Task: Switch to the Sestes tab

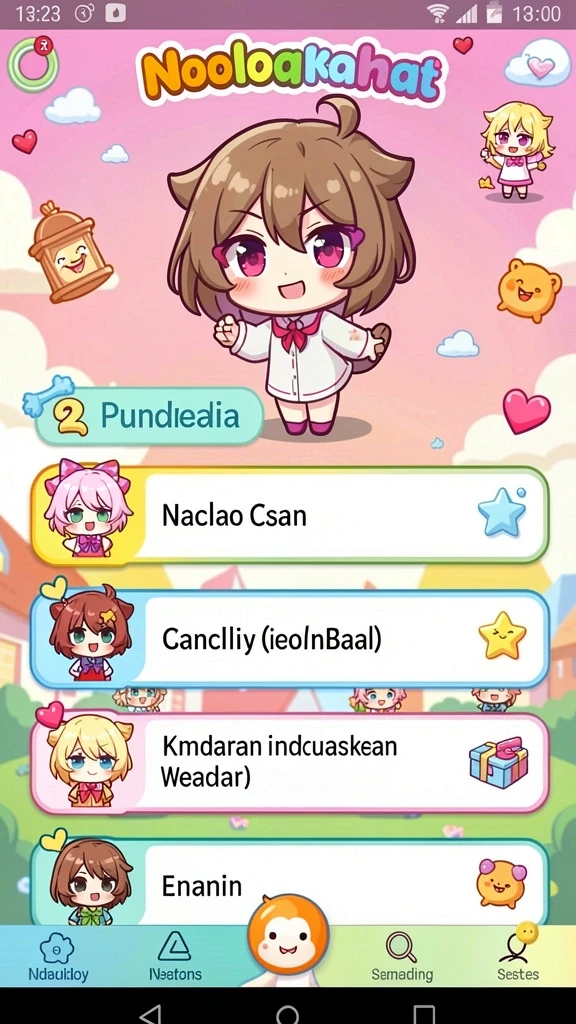Action: pos(517,957)
